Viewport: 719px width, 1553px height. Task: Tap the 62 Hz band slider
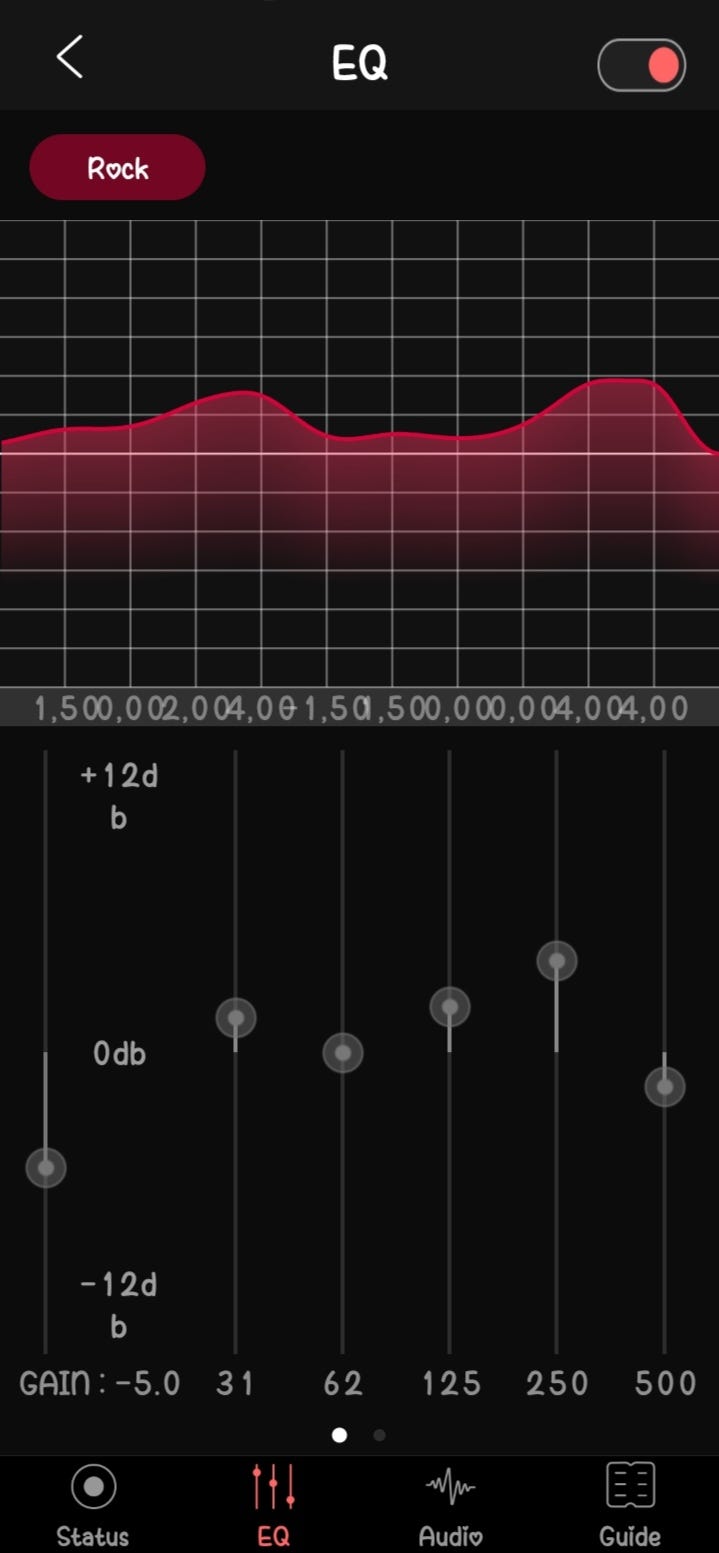(x=343, y=1052)
